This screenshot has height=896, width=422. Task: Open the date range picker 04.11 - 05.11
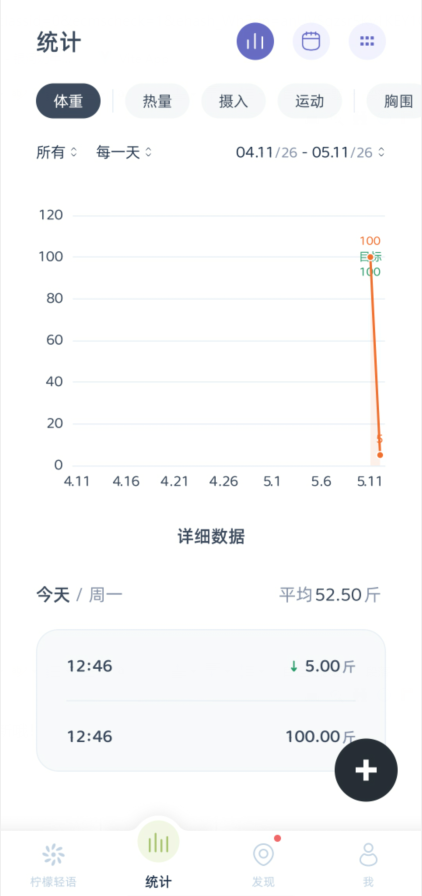[310, 153]
